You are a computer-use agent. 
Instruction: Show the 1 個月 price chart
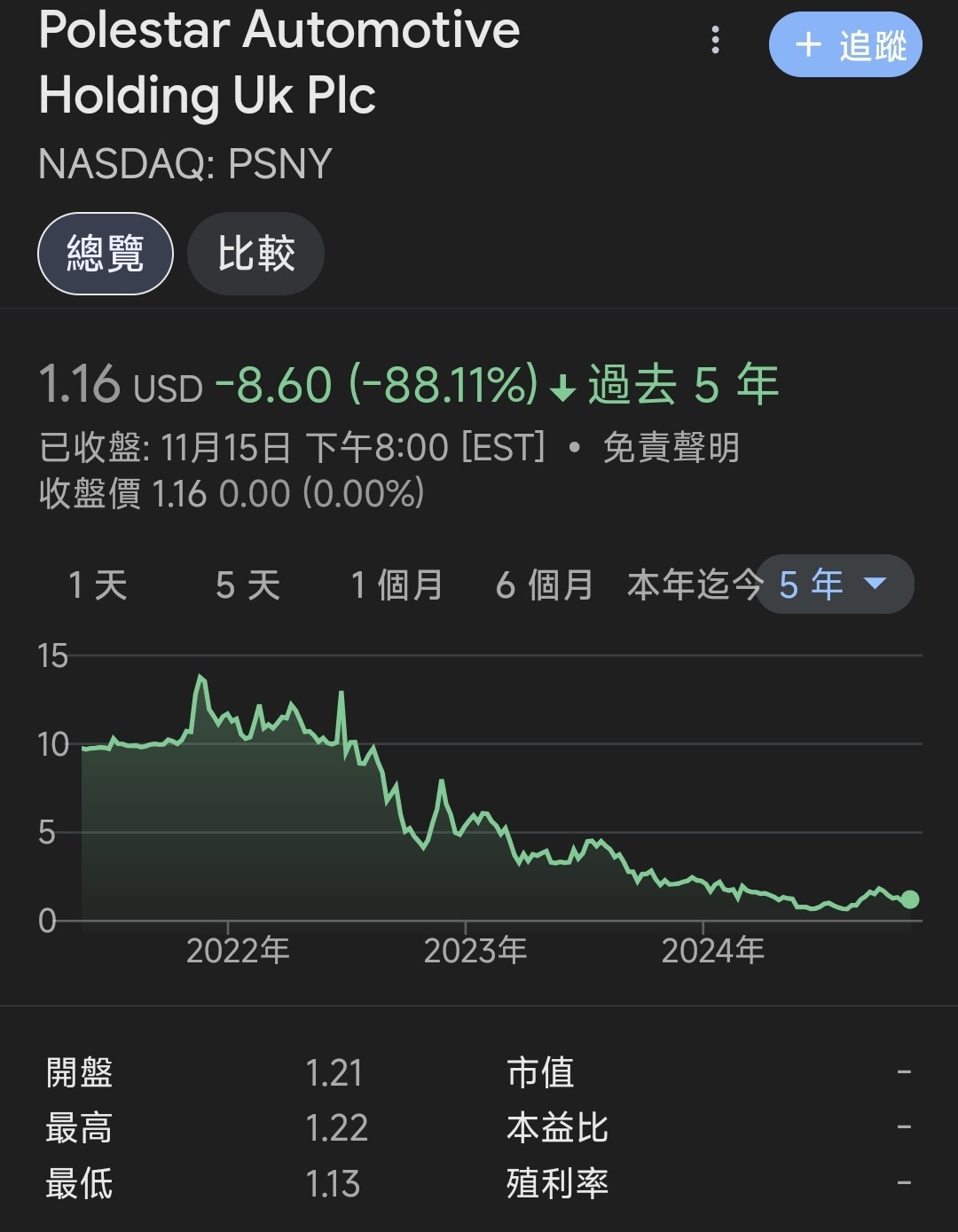(x=397, y=585)
